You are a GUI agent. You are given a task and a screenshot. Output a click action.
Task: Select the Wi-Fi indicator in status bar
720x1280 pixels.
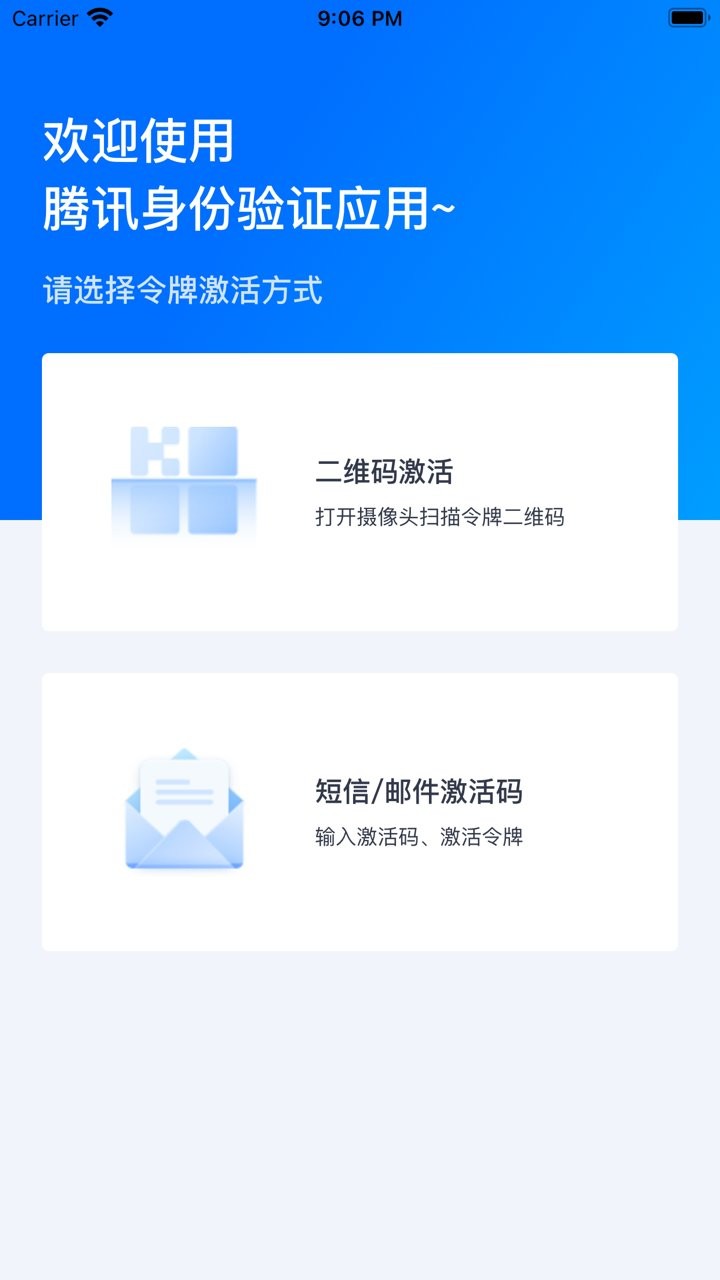[97, 17]
